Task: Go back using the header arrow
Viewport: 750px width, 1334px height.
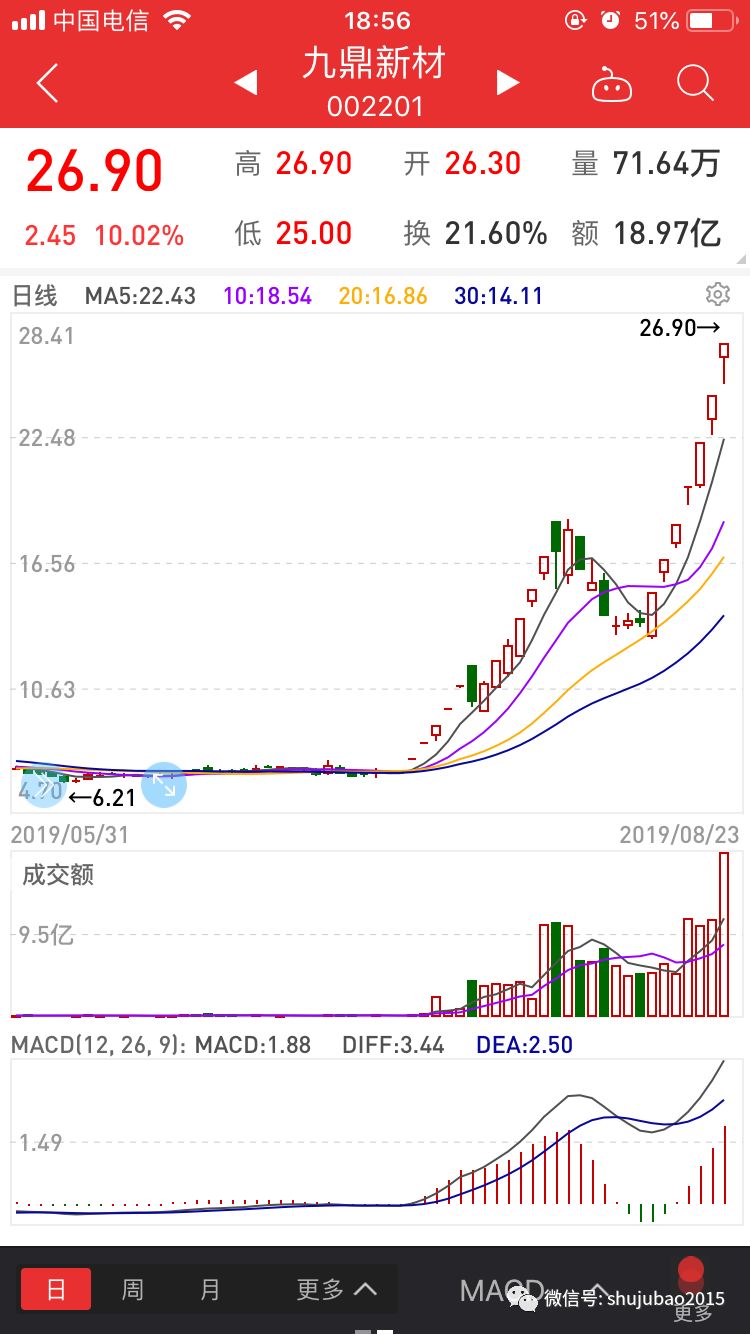Action: [47, 84]
